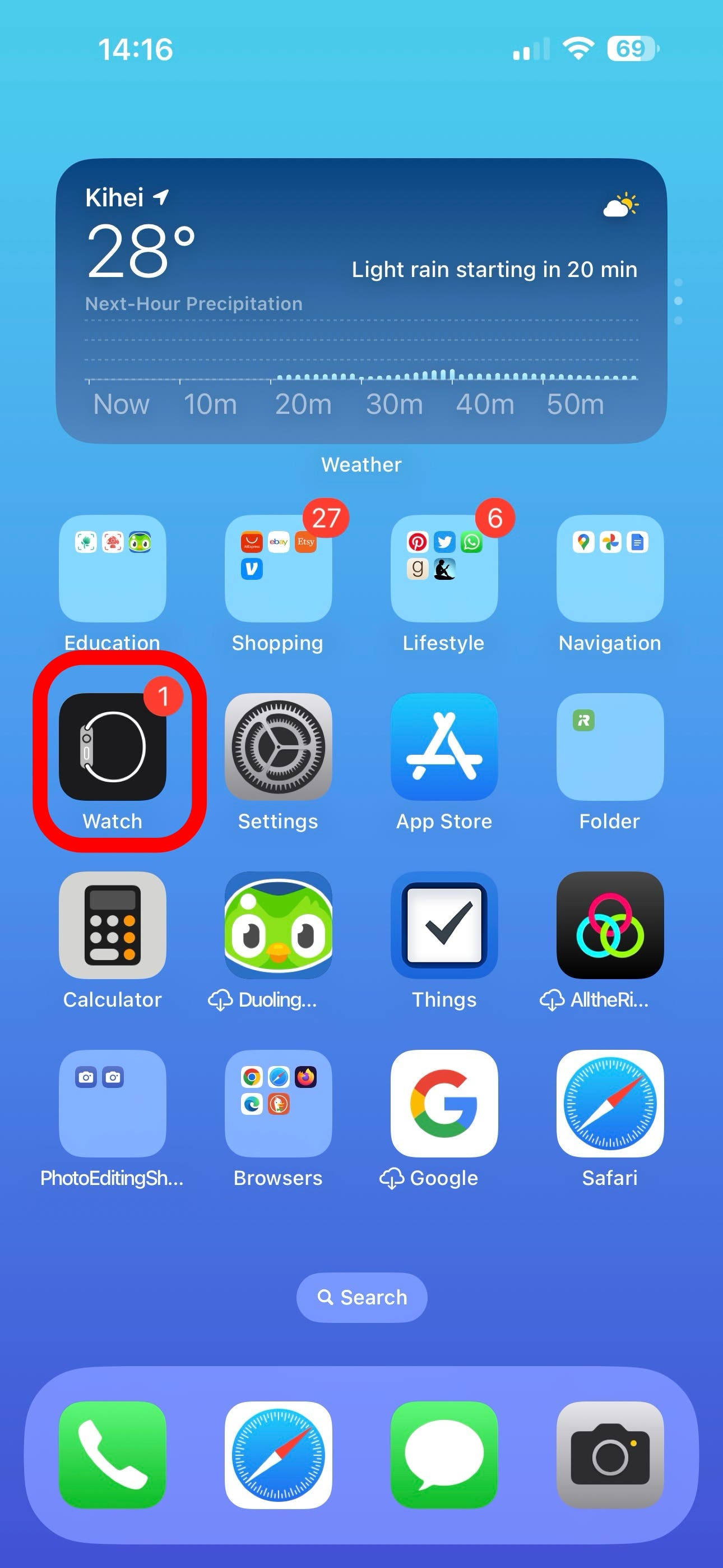723x1568 pixels.
Task: Open Messages from the dock
Action: [x=444, y=1455]
